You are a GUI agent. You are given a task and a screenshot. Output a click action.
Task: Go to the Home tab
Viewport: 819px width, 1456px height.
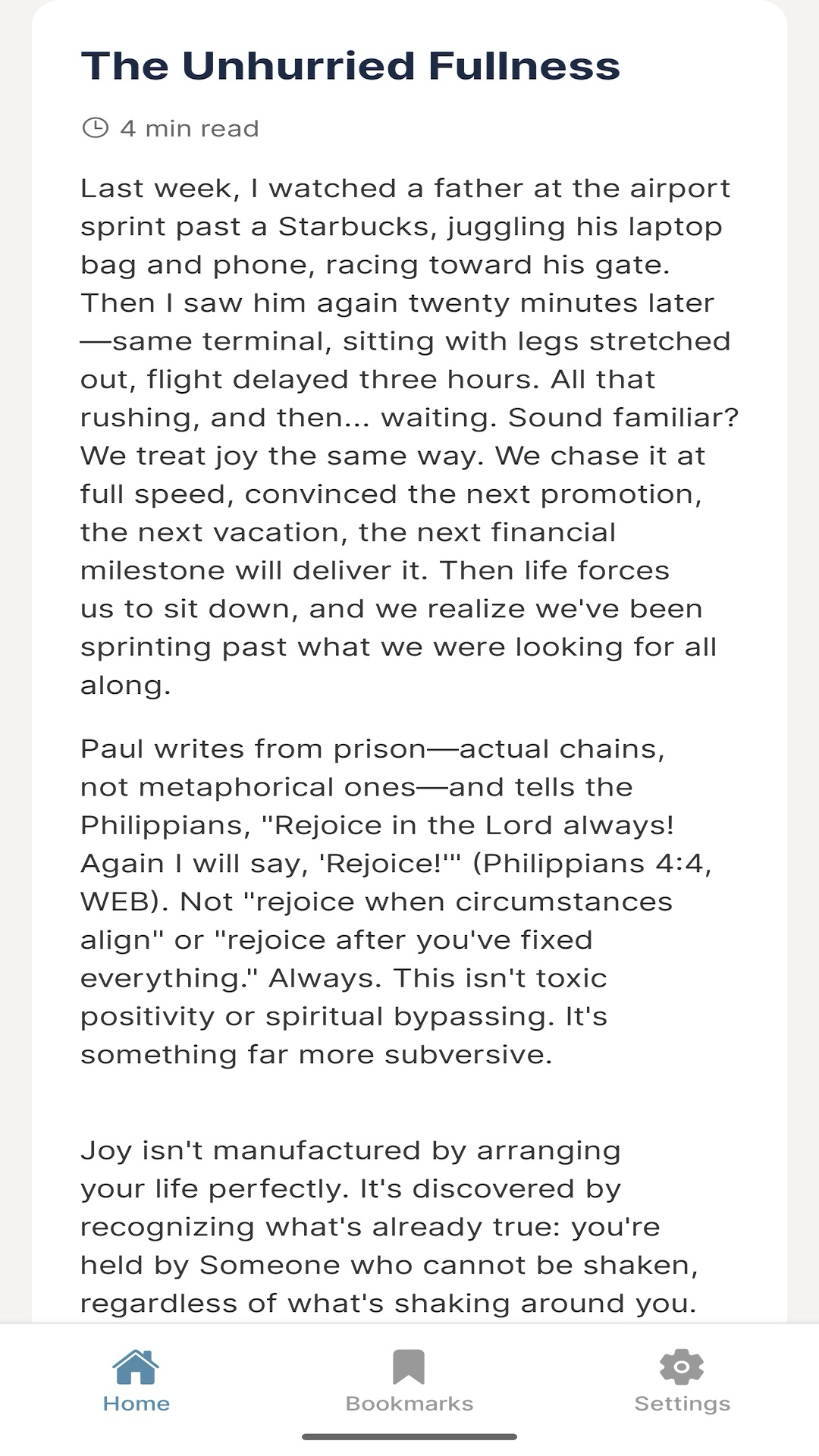[136, 1382]
